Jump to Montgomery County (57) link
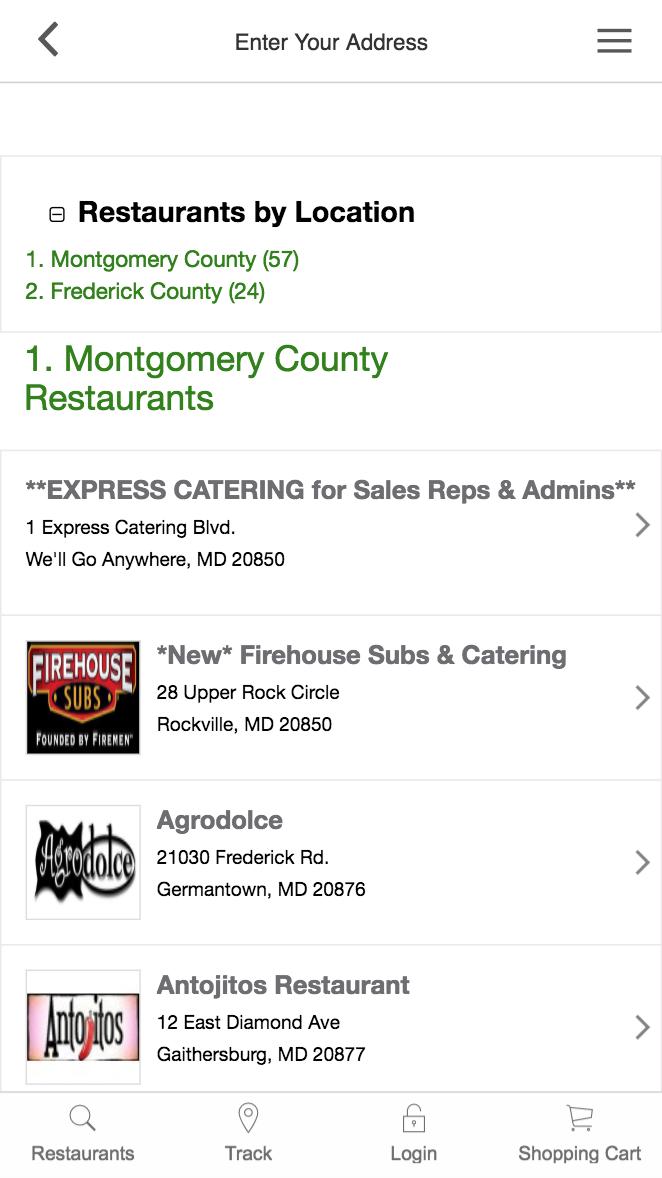This screenshot has height=1178, width=662. 162,260
